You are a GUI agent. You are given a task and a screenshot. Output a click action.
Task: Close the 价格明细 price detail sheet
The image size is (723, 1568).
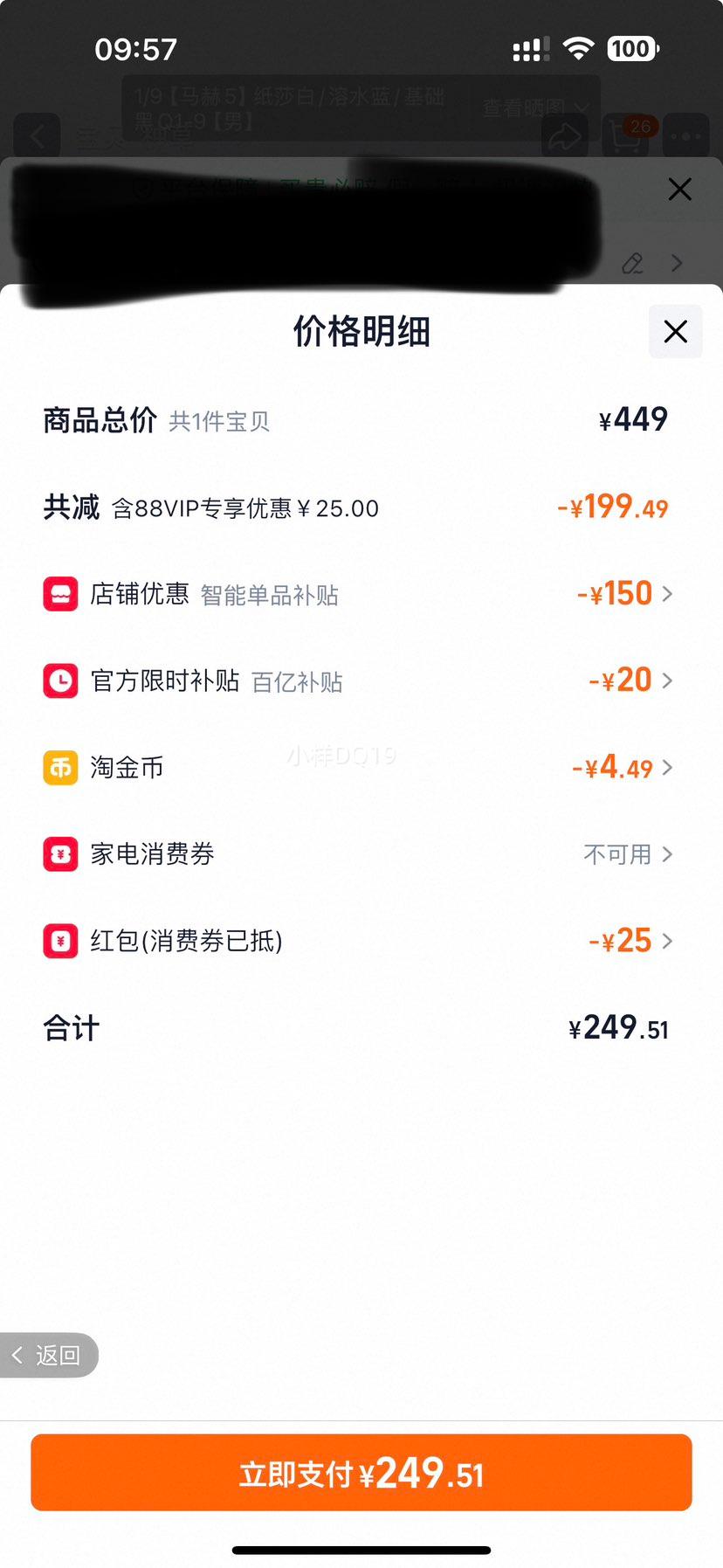(x=675, y=331)
